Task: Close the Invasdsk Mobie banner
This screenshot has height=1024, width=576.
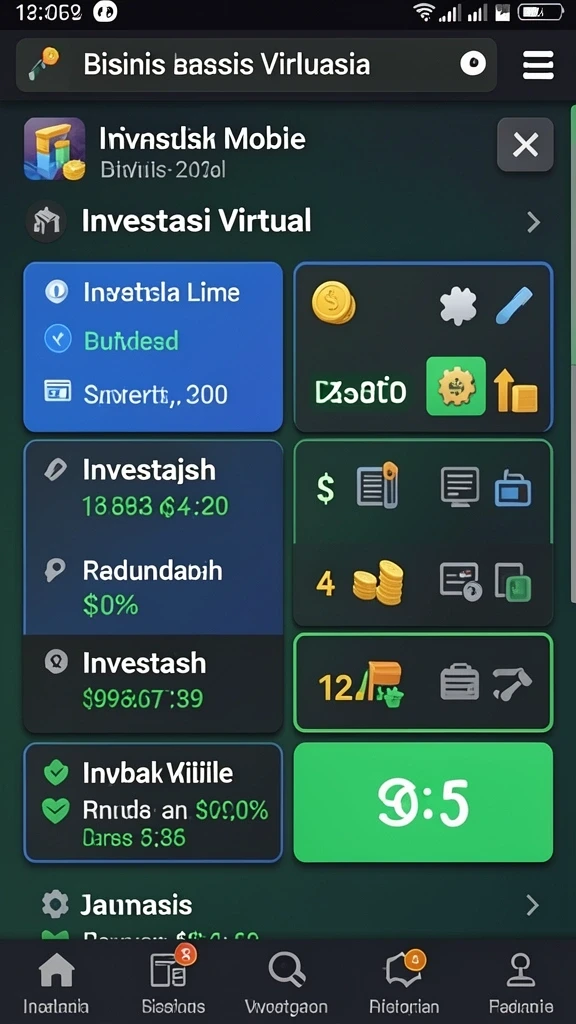Action: (x=525, y=144)
